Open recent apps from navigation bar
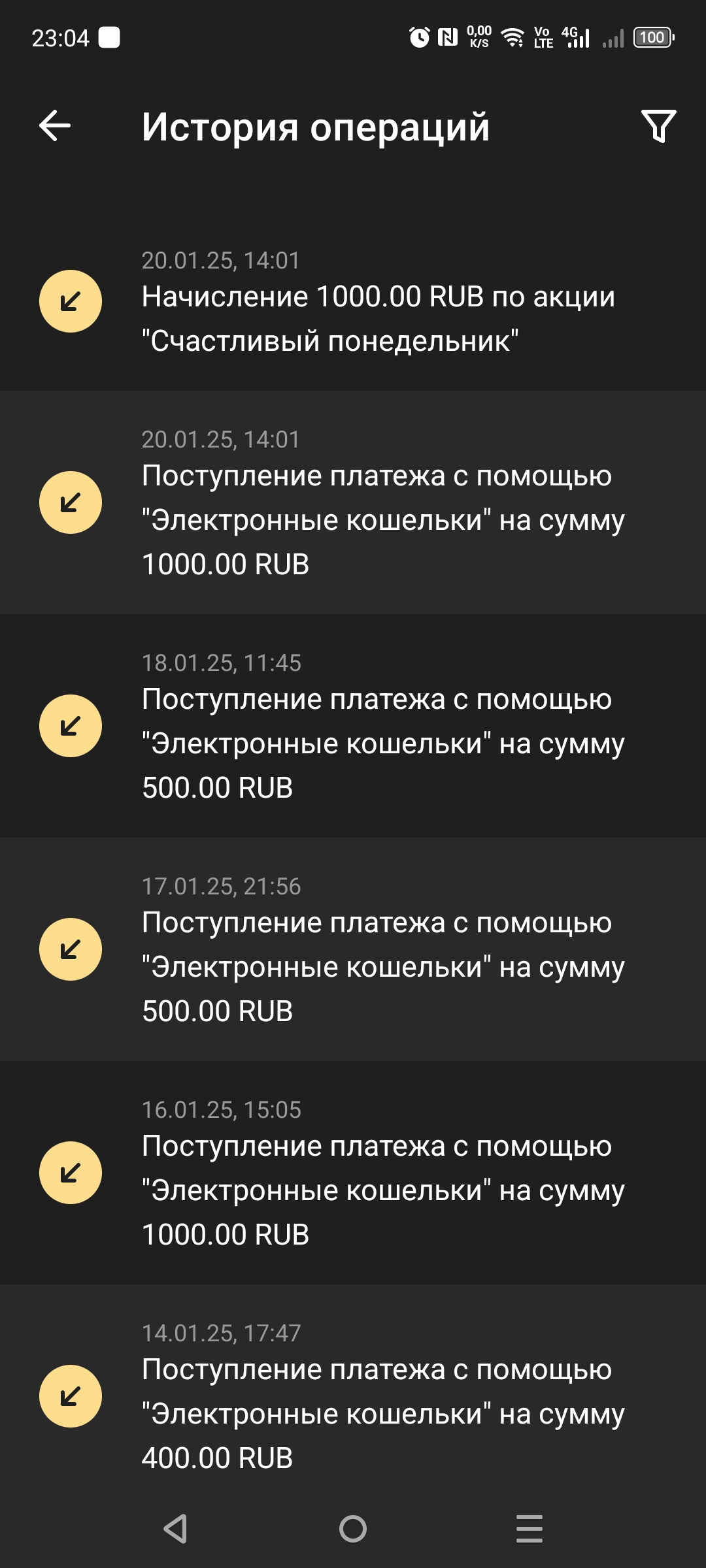The height and width of the screenshot is (1568, 706). [x=529, y=1529]
